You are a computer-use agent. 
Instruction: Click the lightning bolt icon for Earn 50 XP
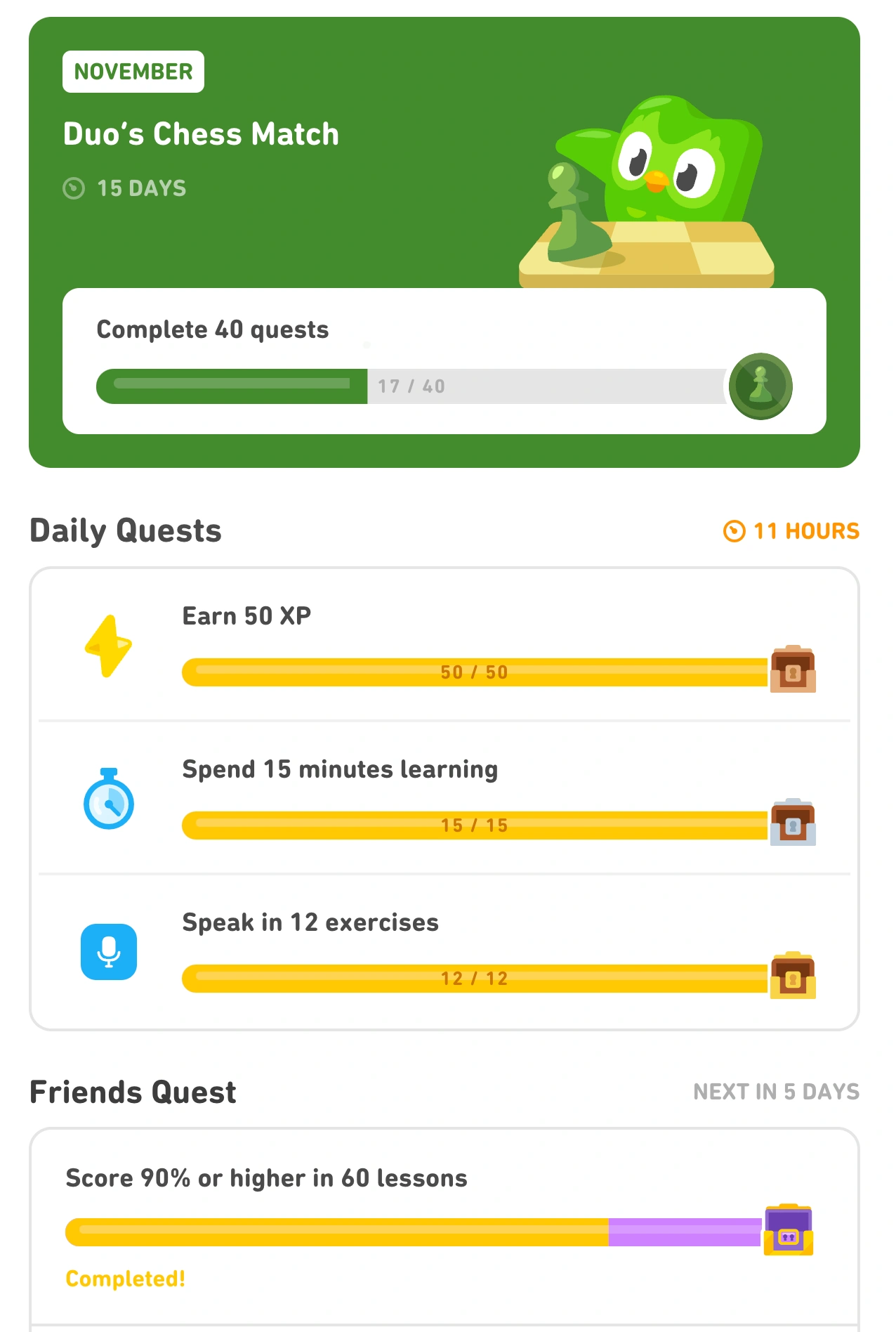coord(108,645)
